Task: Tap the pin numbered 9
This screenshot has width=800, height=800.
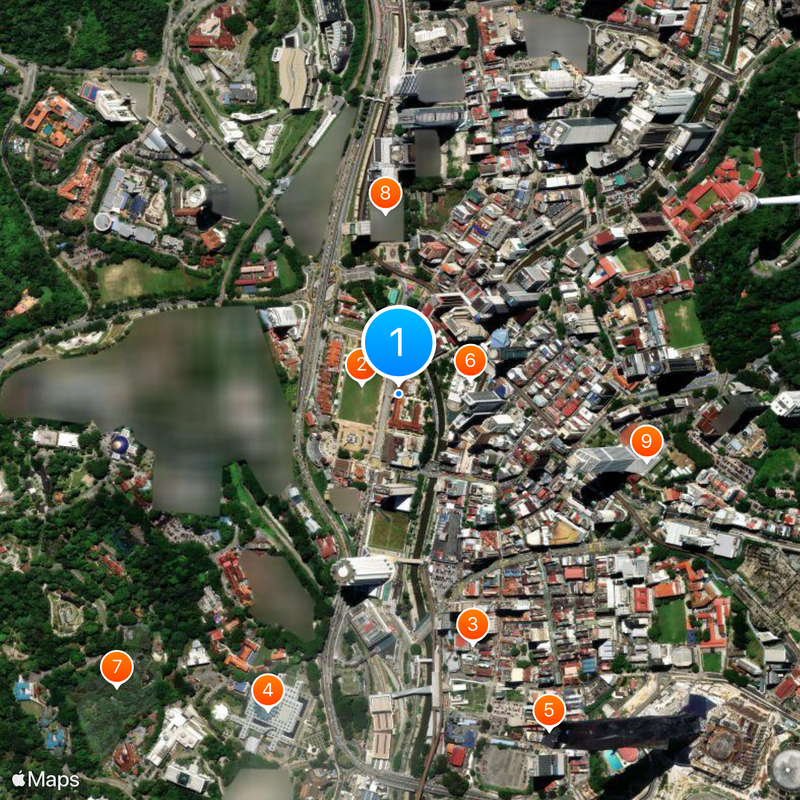Action: tap(647, 440)
